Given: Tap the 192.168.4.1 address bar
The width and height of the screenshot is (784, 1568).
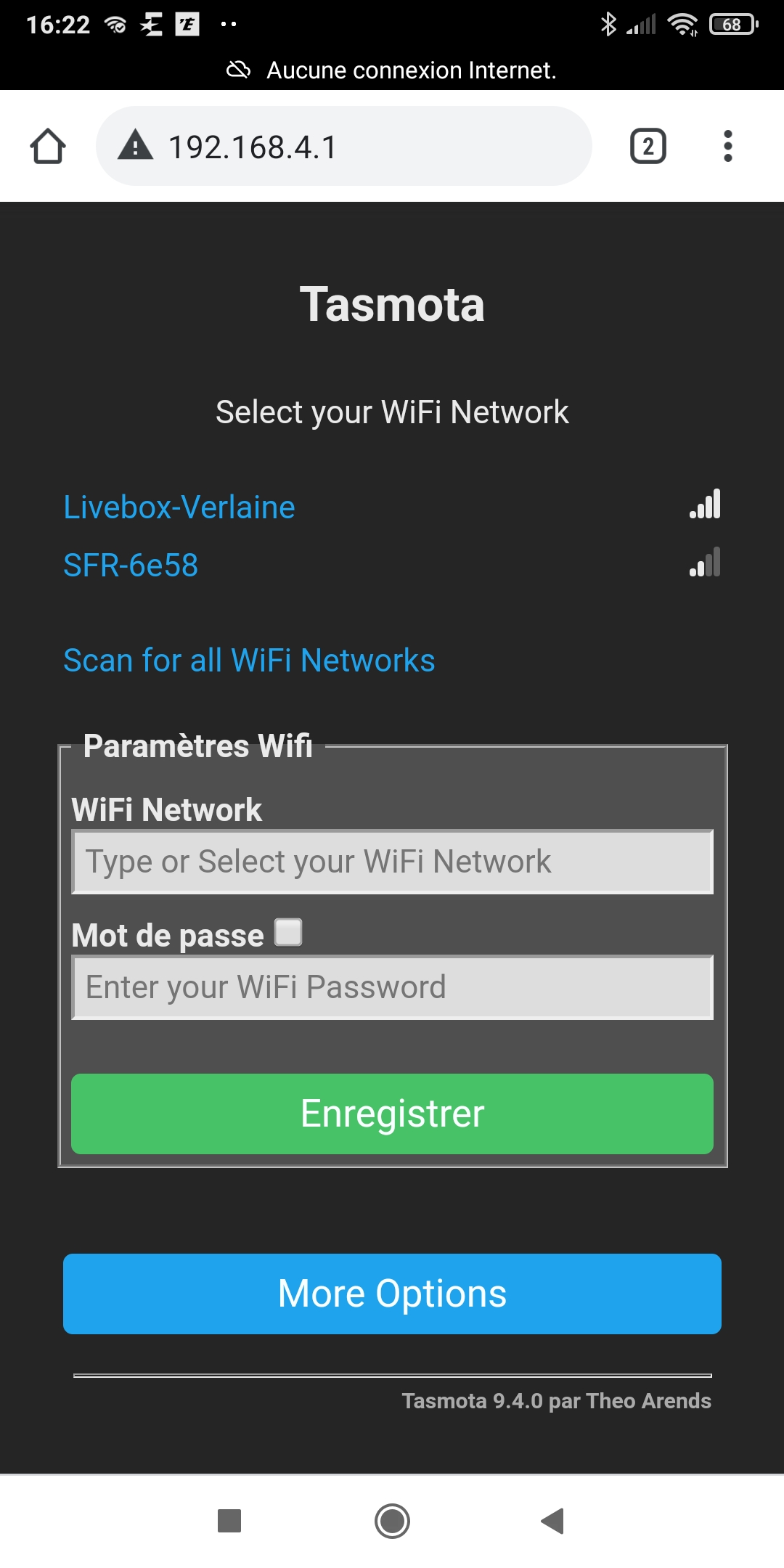Looking at the screenshot, I should pos(344,147).
